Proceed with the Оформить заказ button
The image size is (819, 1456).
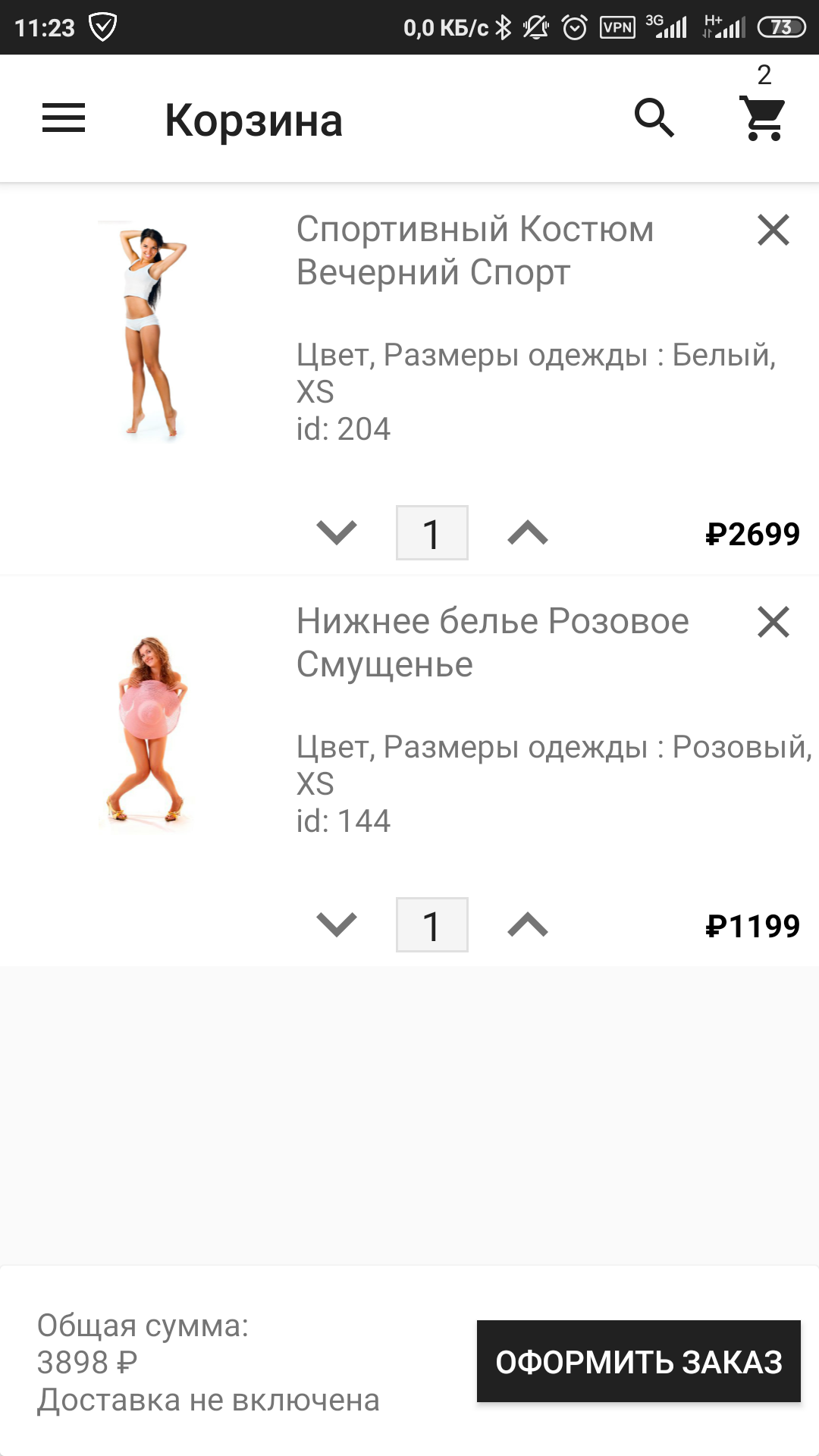639,1361
